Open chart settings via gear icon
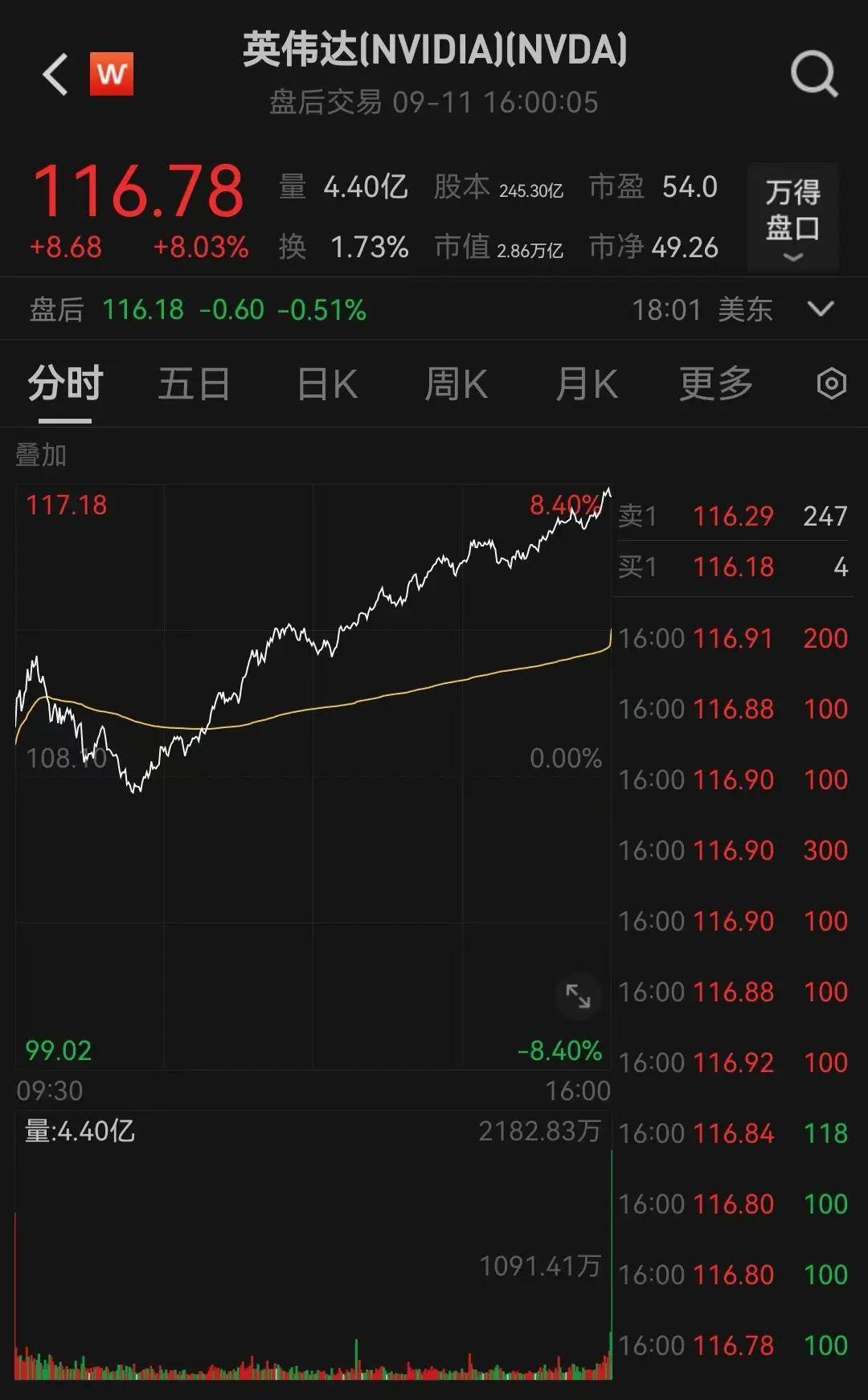 coord(832,384)
